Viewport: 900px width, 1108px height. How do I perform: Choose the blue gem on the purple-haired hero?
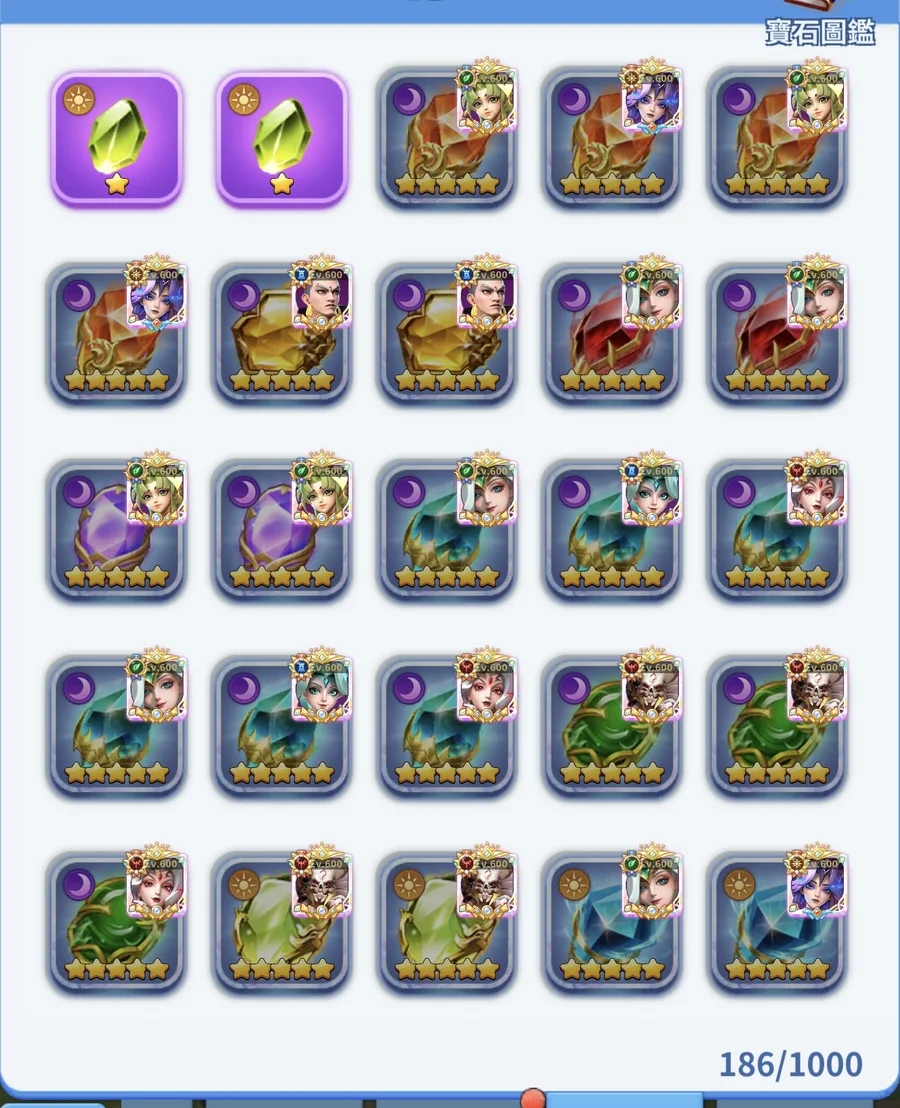coord(776,922)
